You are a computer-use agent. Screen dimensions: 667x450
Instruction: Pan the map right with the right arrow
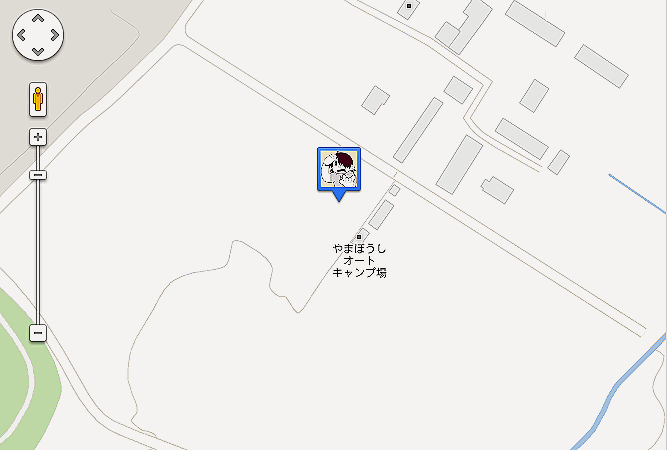pyautogui.click(x=53, y=36)
